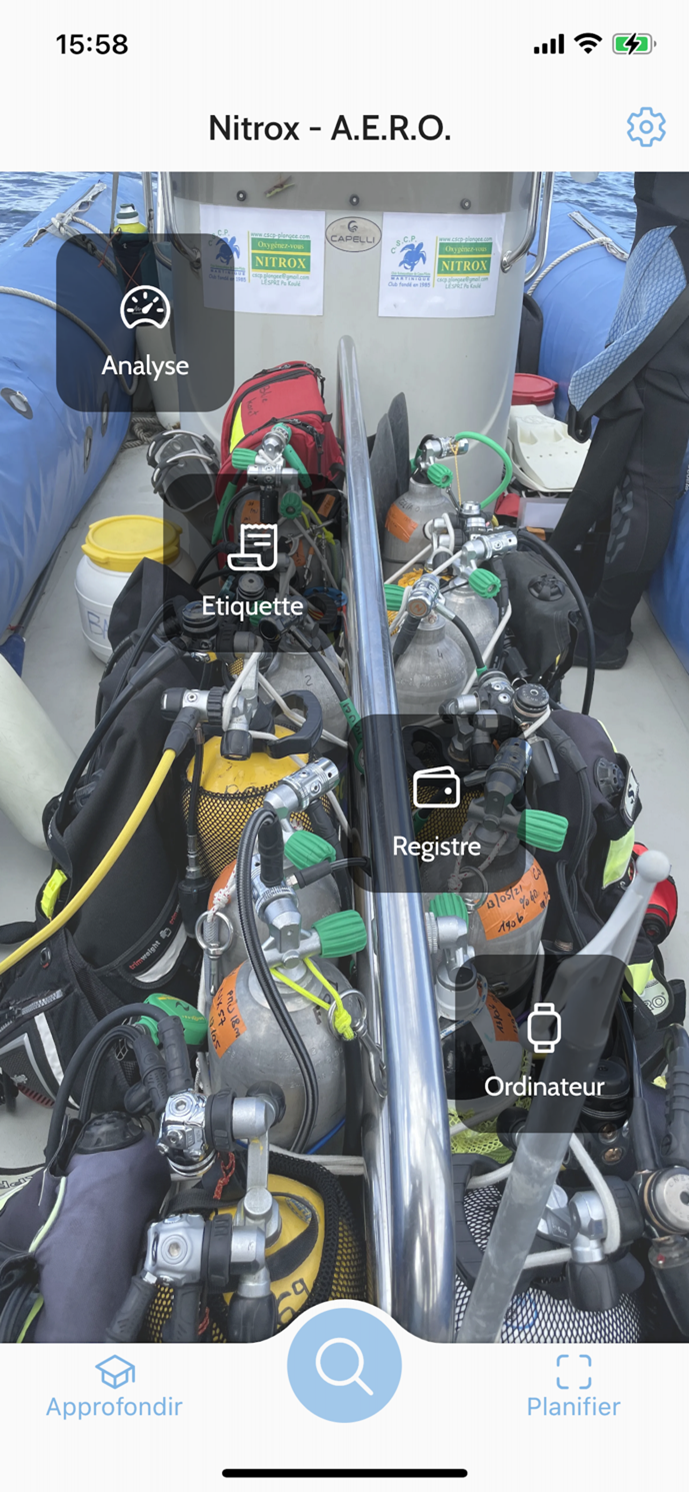Open the Registre tile
689x1492 pixels.
coord(436,806)
